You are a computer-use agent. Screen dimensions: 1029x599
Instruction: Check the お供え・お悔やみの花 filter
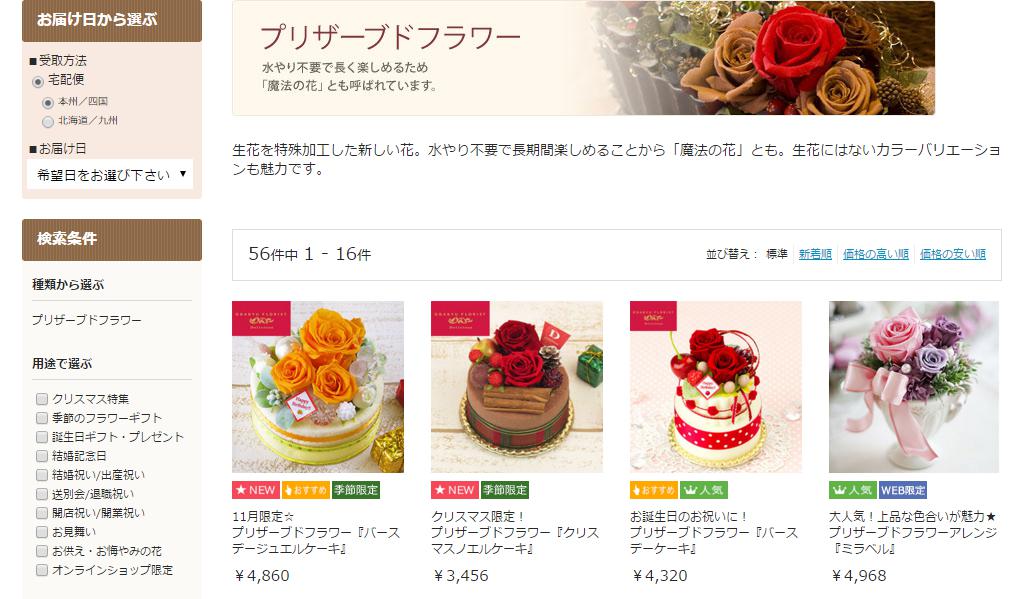[x=42, y=551]
